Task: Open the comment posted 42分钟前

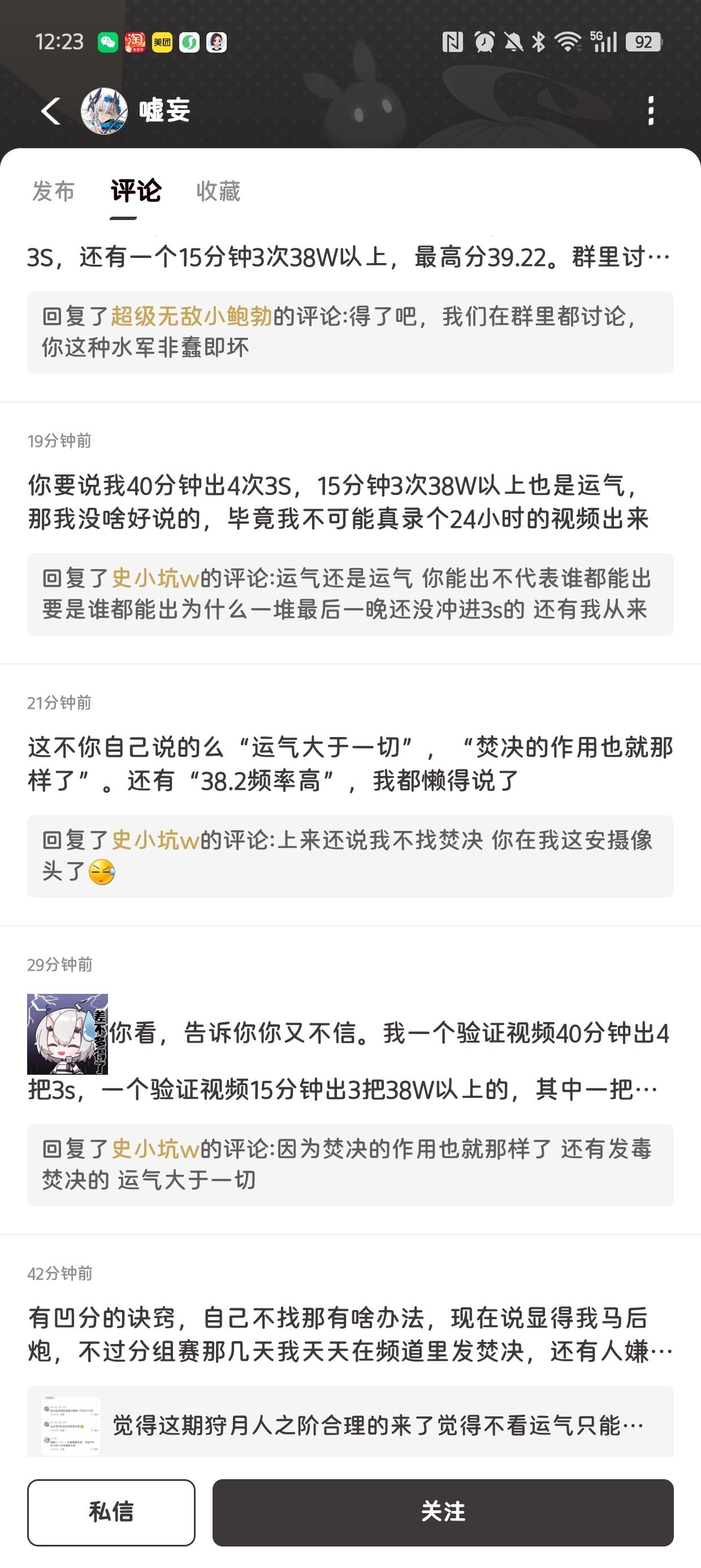Action: (x=350, y=1334)
